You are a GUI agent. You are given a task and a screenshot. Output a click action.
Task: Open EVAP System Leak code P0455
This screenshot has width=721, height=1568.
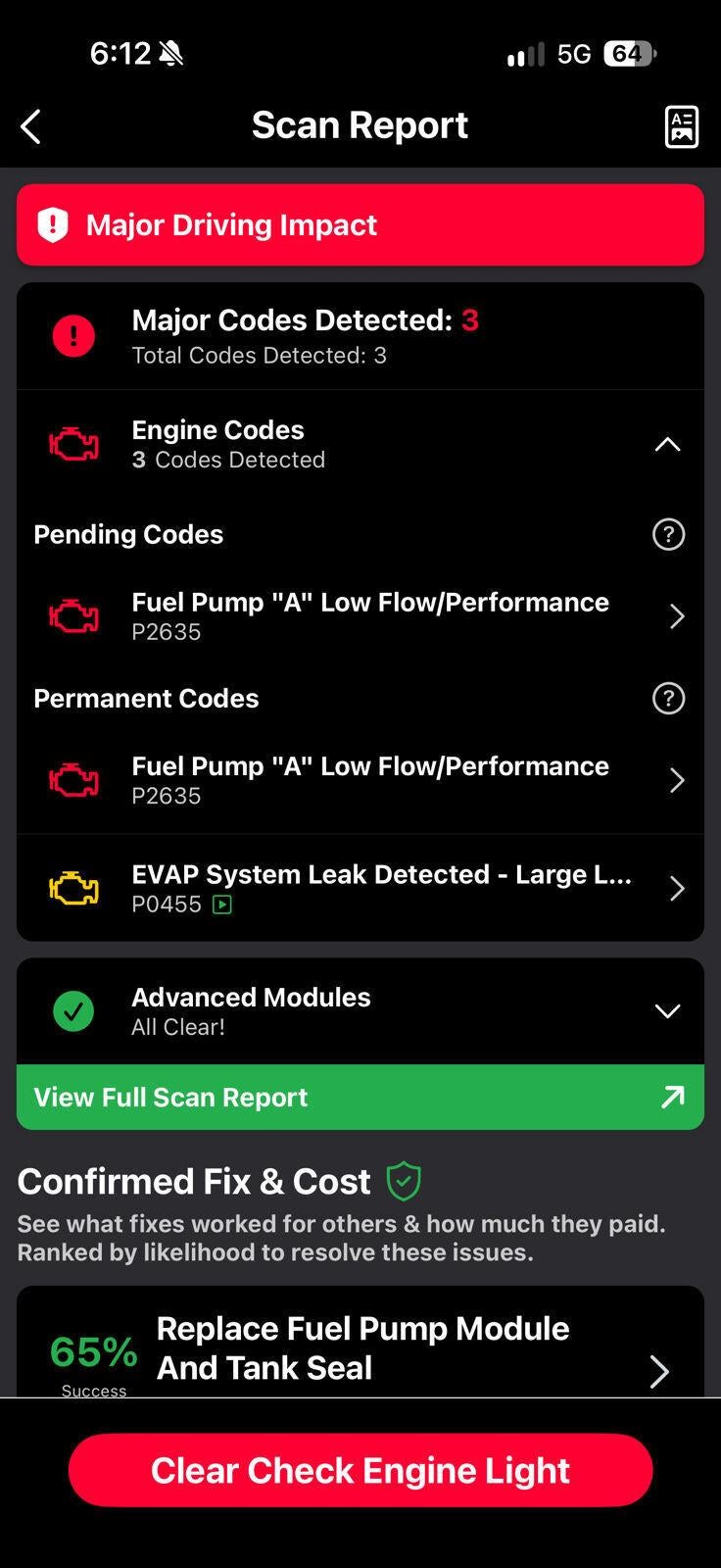[360, 888]
